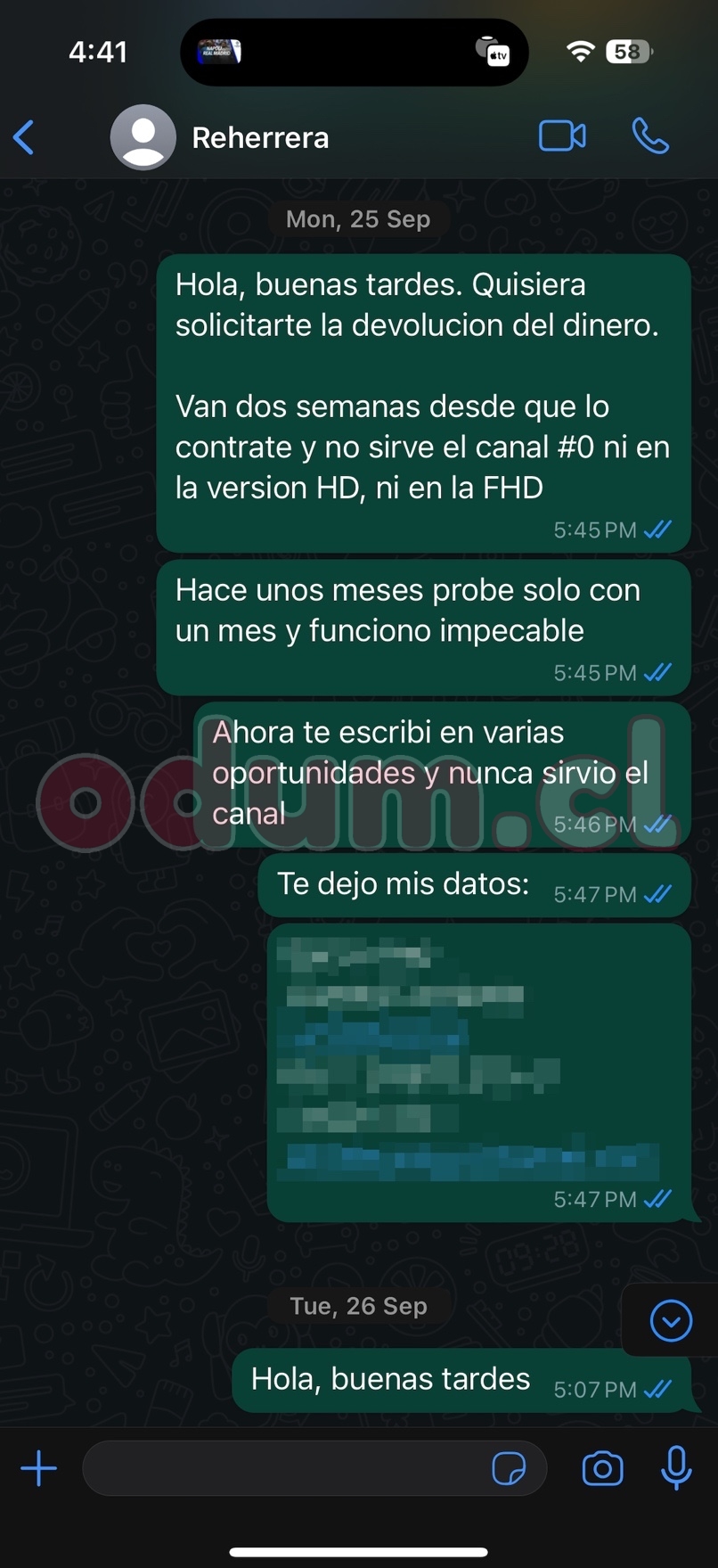Tap the microphone for a voice message
718x1568 pixels.
pyautogui.click(x=676, y=1468)
